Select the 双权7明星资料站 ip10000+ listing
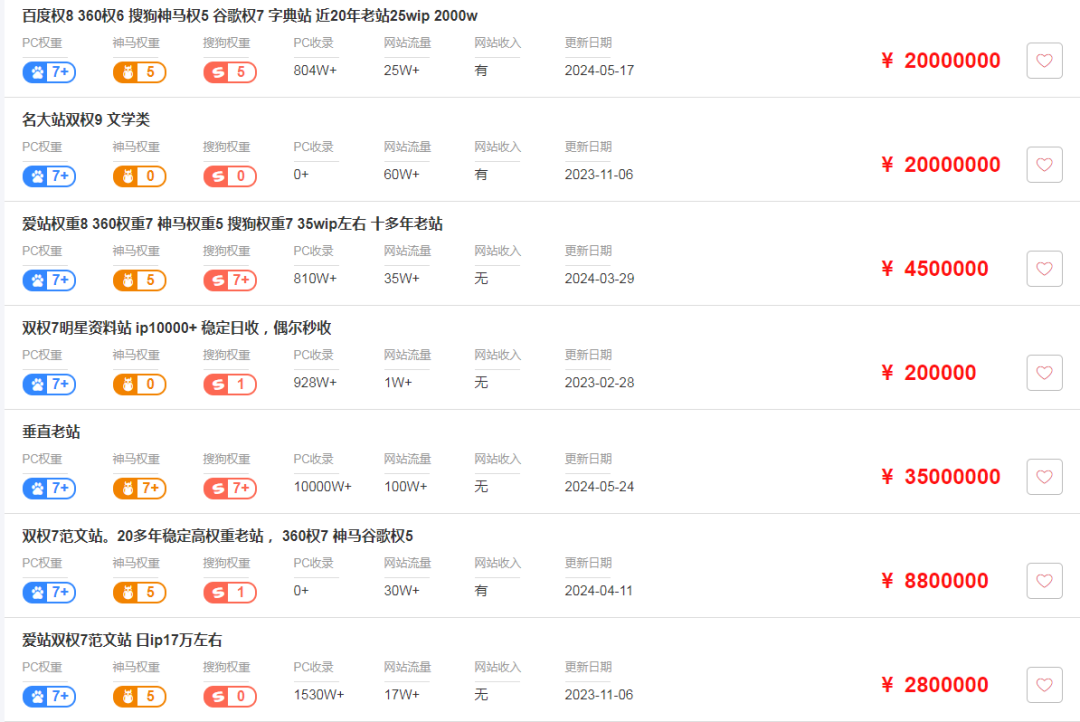 click(176, 328)
